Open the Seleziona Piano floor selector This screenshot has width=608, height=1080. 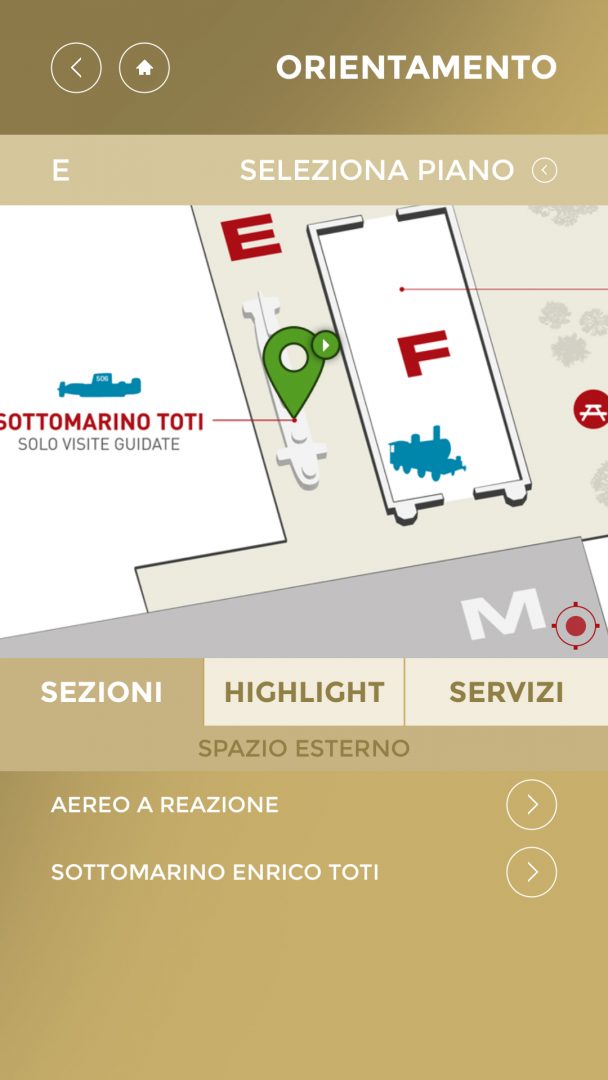(397, 170)
